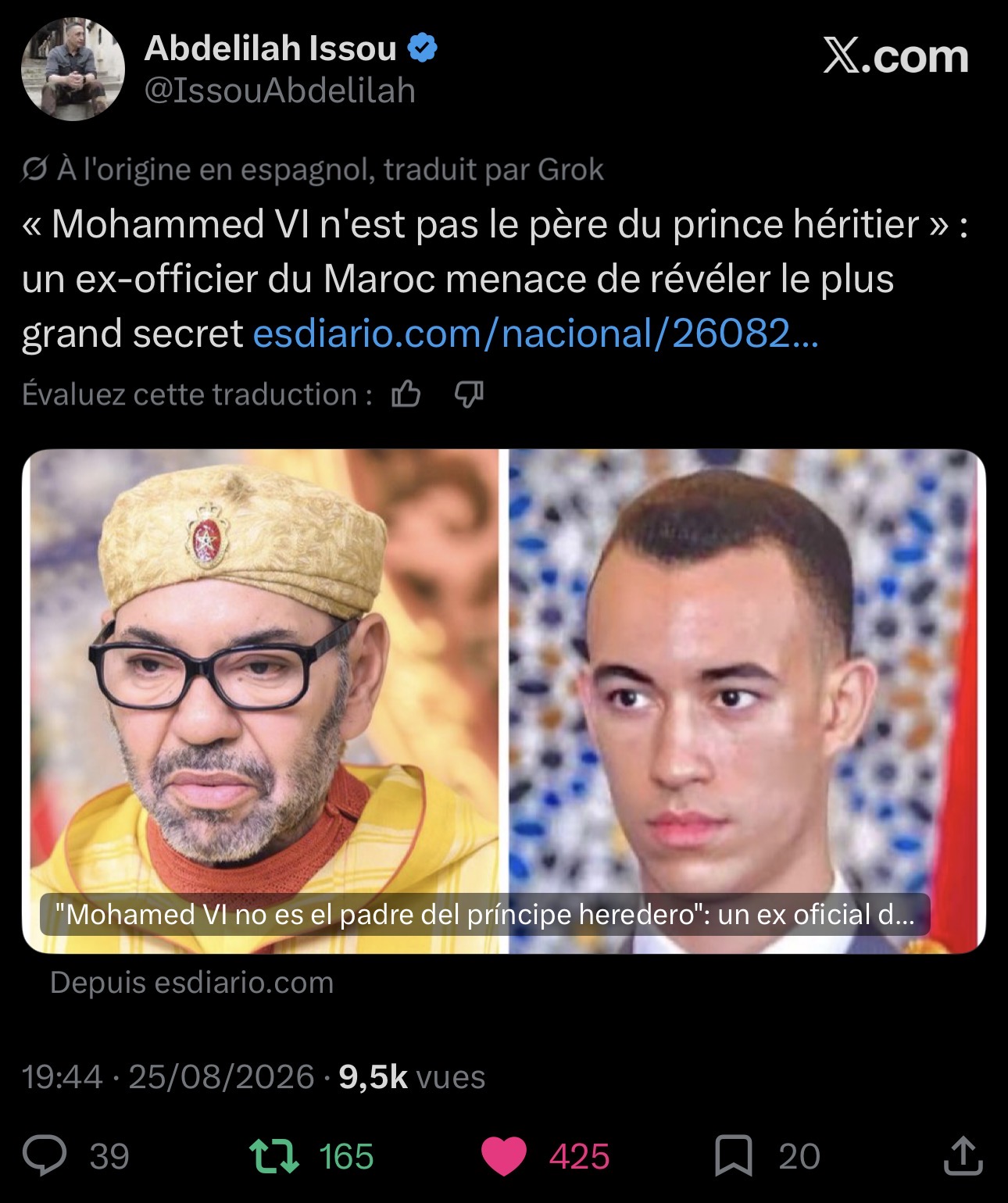
Task: Open the esdiario.com article preview card
Action: pyautogui.click(x=504, y=701)
